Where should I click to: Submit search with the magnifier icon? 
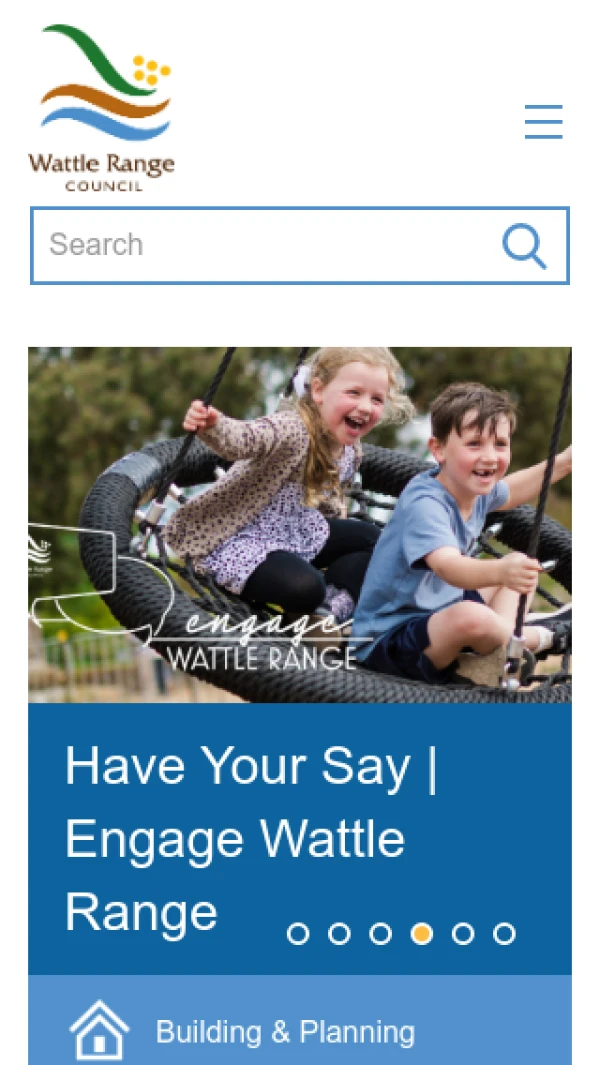click(x=524, y=245)
